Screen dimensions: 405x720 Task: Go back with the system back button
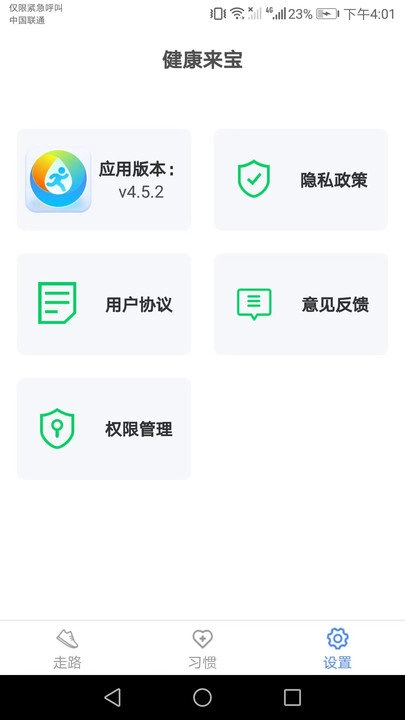point(112,697)
